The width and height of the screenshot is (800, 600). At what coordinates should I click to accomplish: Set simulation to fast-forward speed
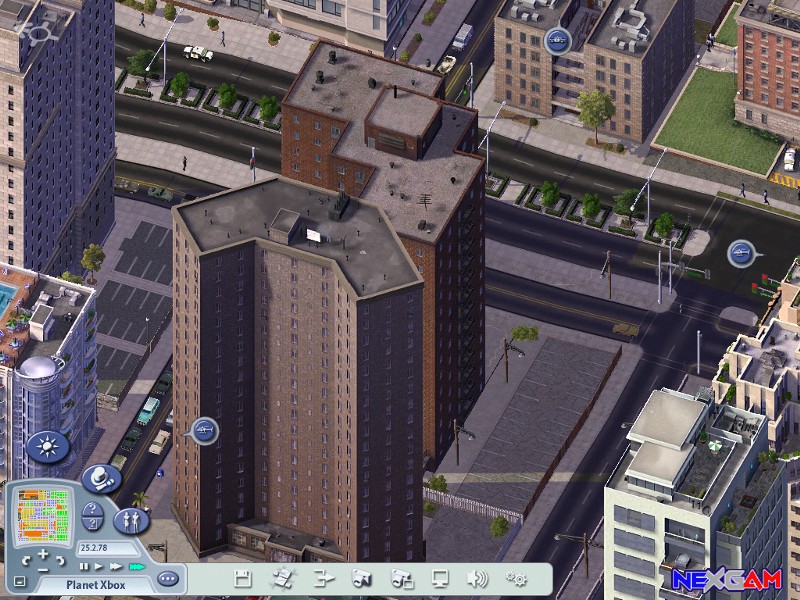click(114, 566)
